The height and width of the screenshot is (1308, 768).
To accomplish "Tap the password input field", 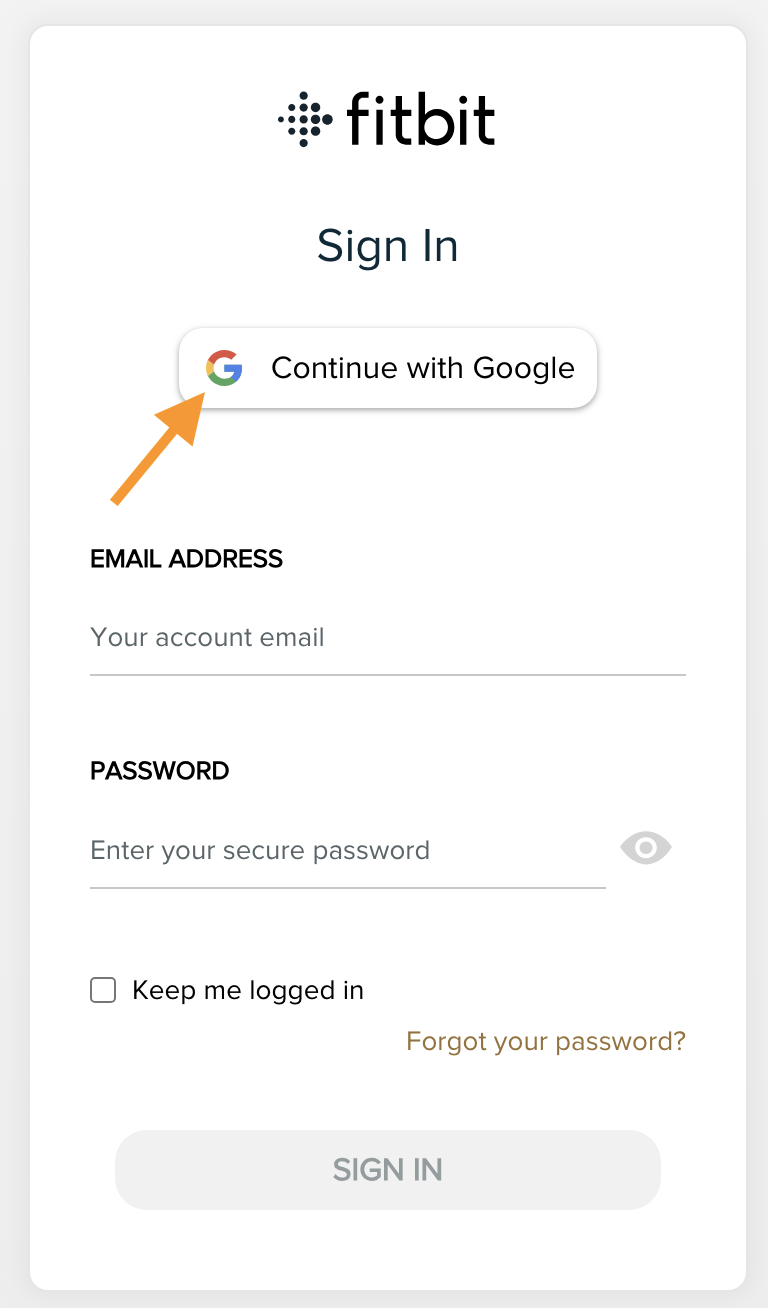I will click(x=347, y=851).
